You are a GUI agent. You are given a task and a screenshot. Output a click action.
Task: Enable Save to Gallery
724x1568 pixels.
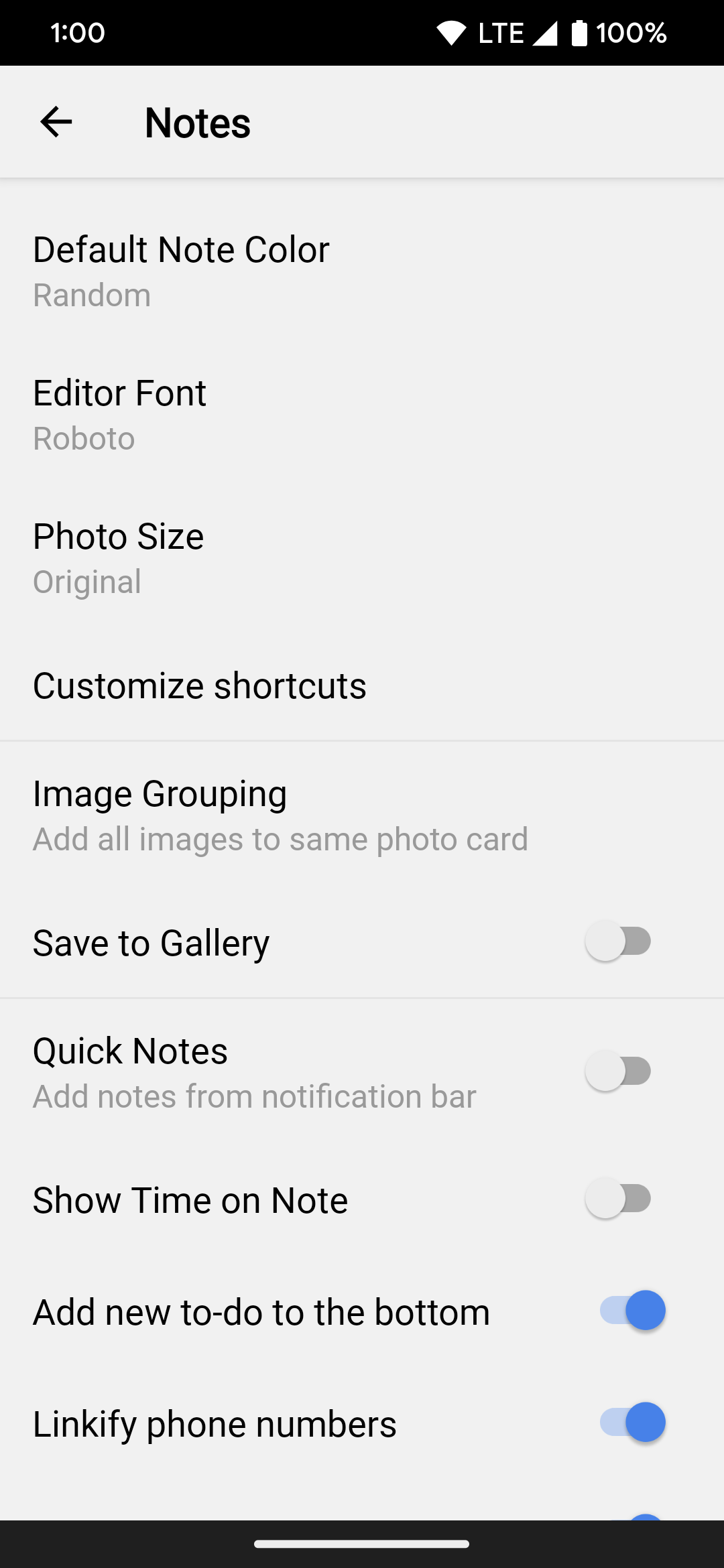[618, 941]
